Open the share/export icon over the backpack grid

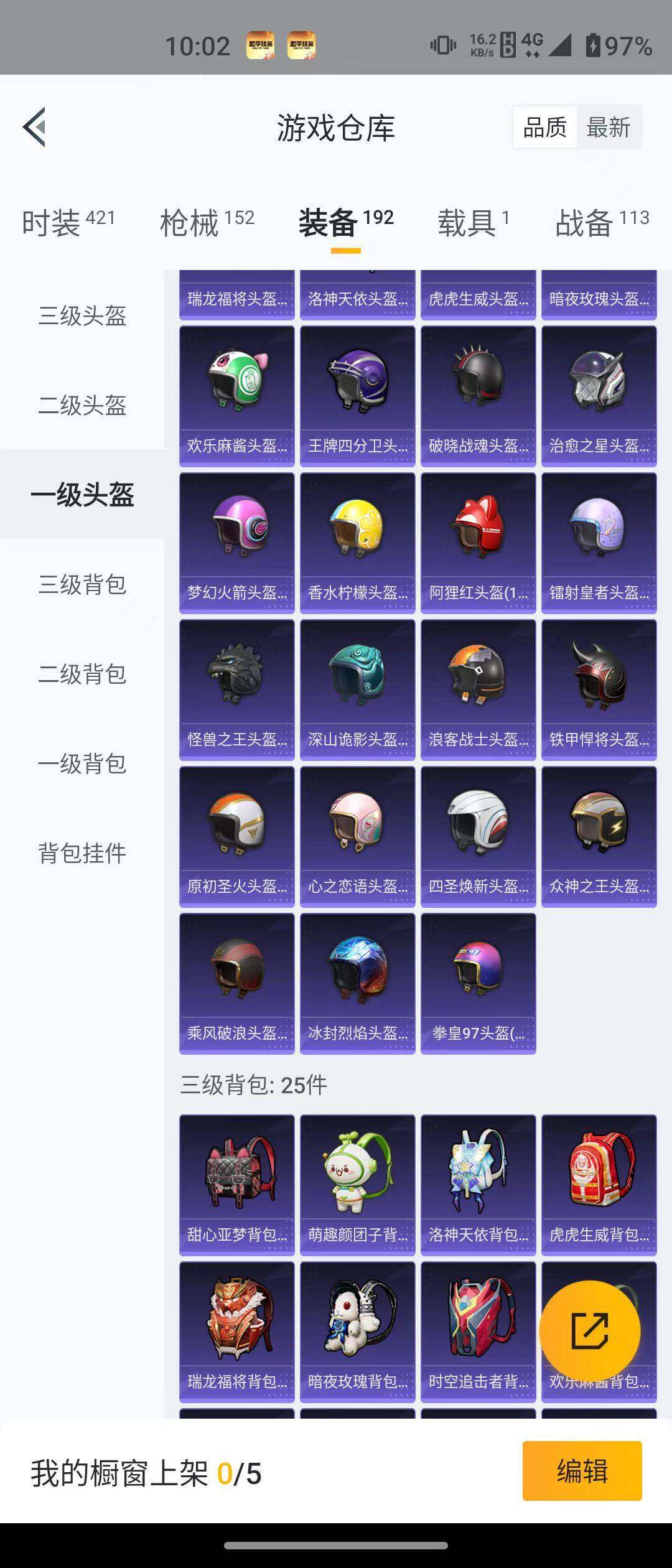point(590,1330)
